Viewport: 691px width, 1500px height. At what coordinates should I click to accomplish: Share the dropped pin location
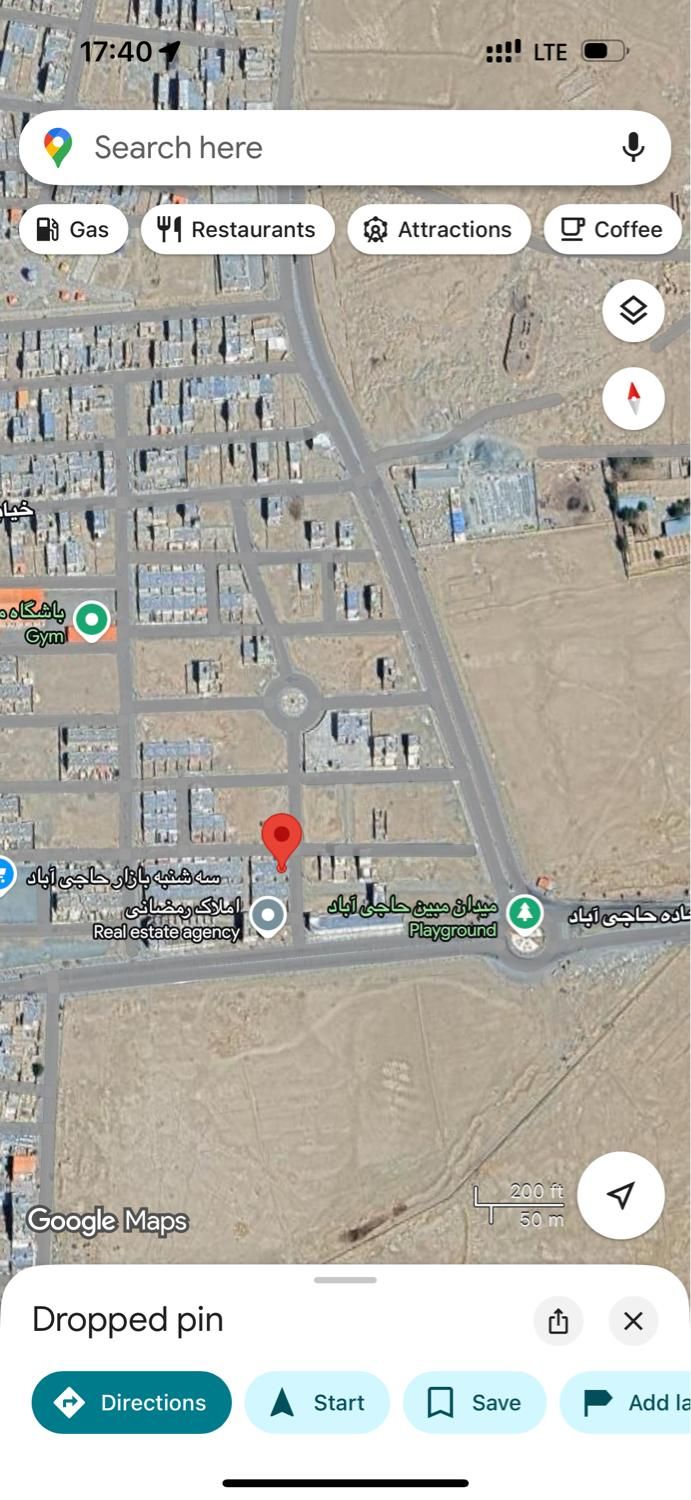tap(558, 1321)
